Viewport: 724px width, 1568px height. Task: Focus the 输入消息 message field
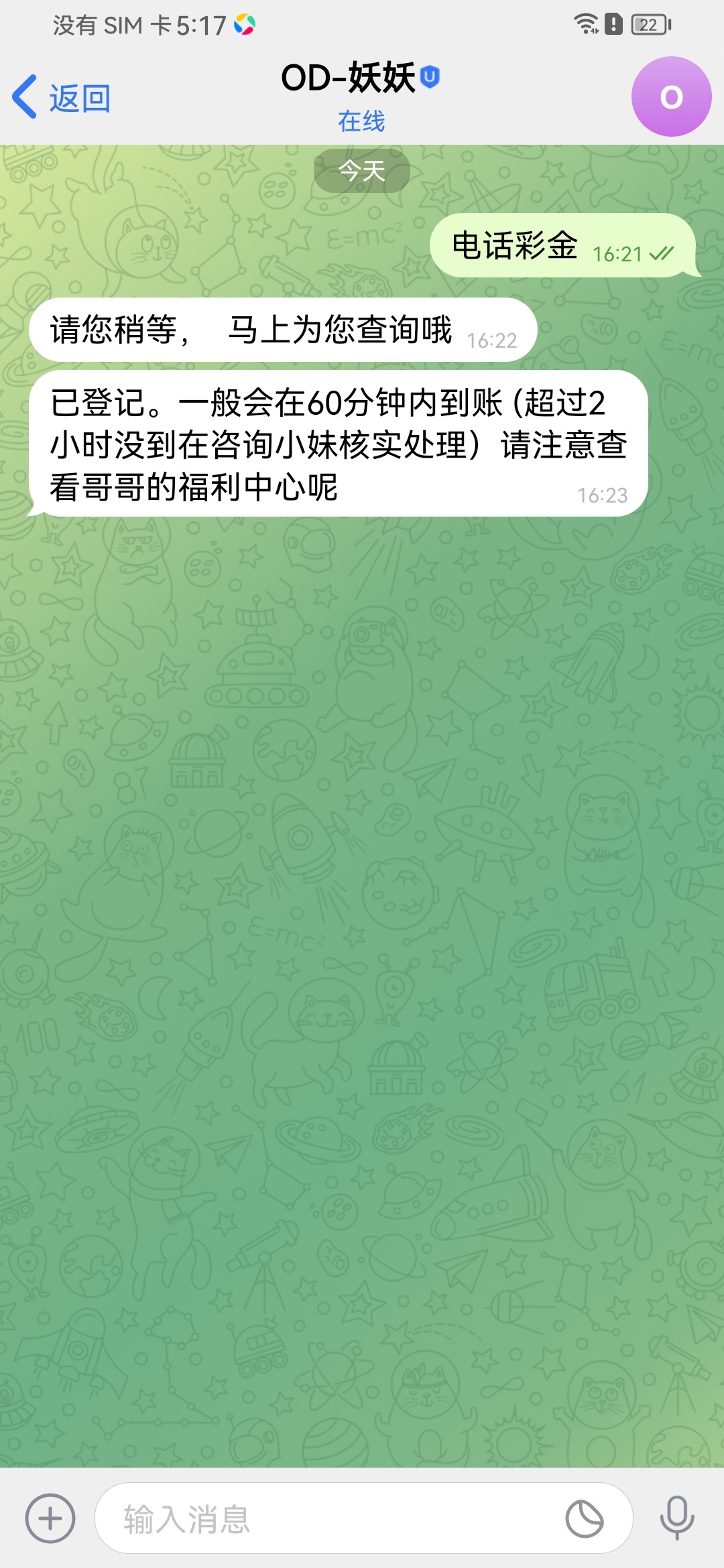tap(322, 1518)
